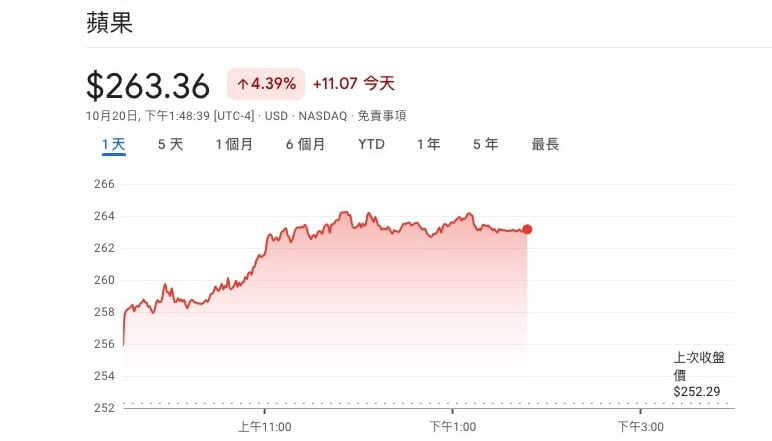
Task: Switch to the 5天 chart range
Action: click(x=170, y=144)
